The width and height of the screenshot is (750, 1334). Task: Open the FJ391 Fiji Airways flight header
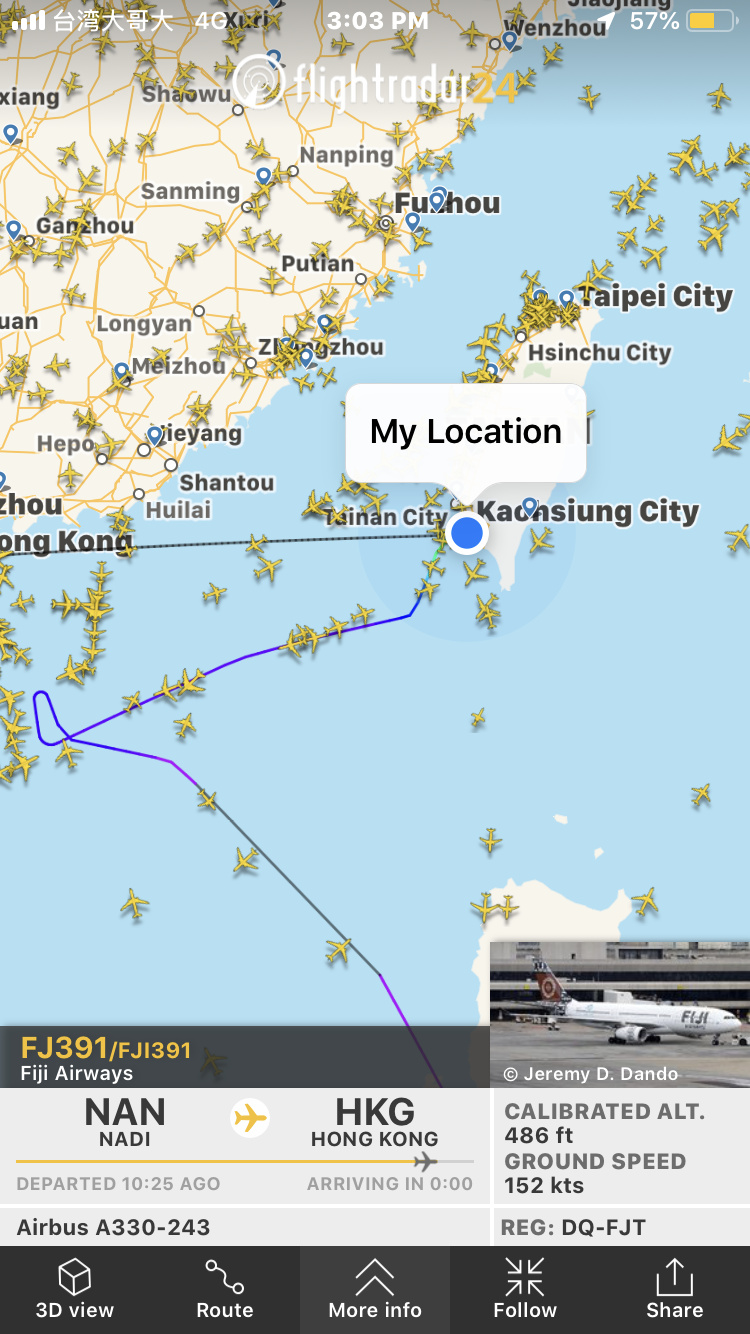[244, 1058]
